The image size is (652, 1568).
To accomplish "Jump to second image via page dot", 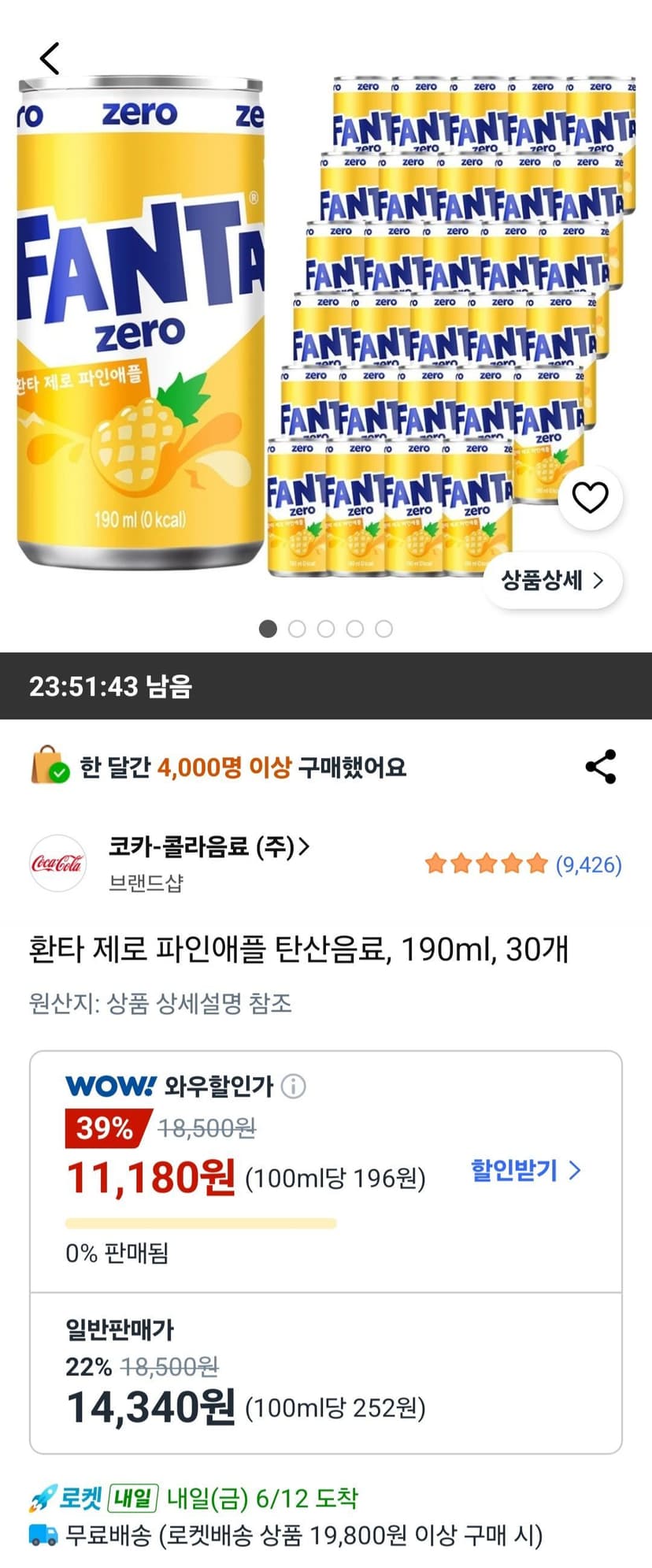I will [297, 629].
